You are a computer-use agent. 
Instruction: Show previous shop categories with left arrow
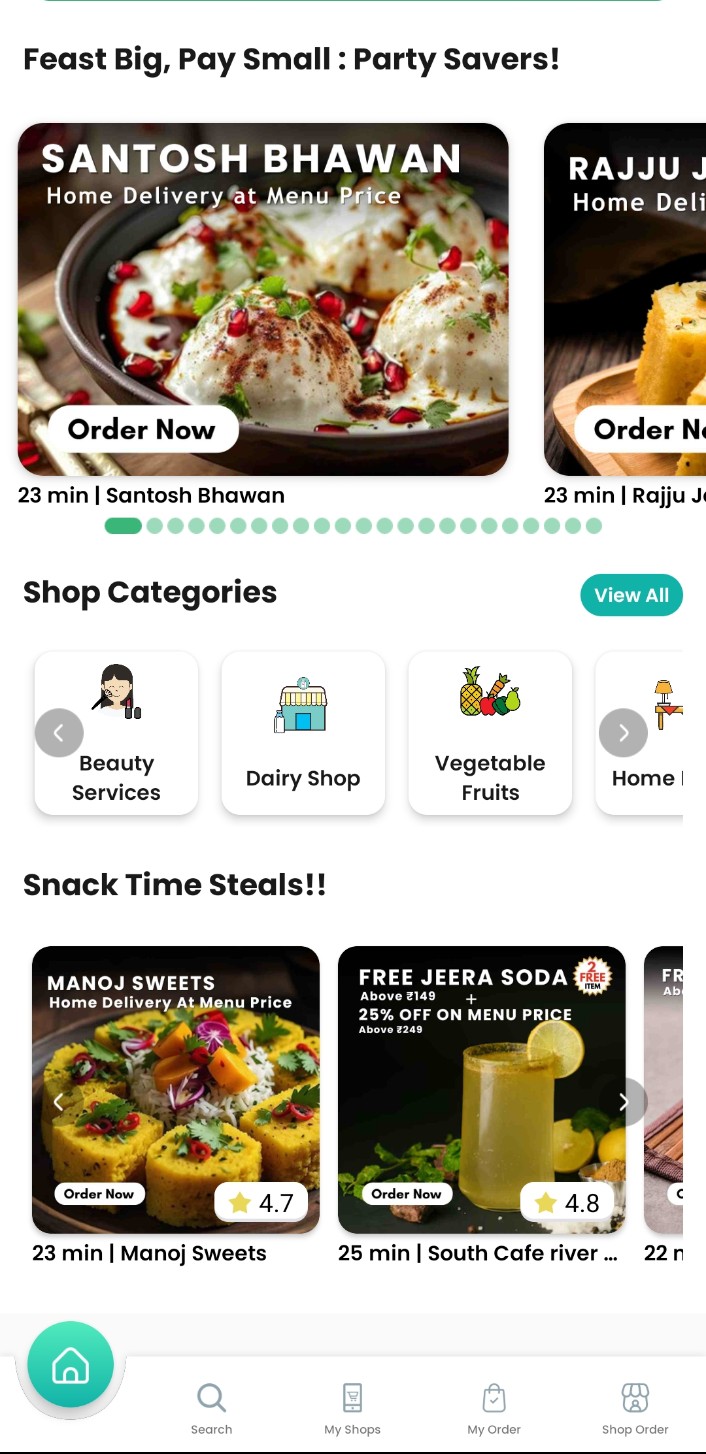pyautogui.click(x=59, y=733)
